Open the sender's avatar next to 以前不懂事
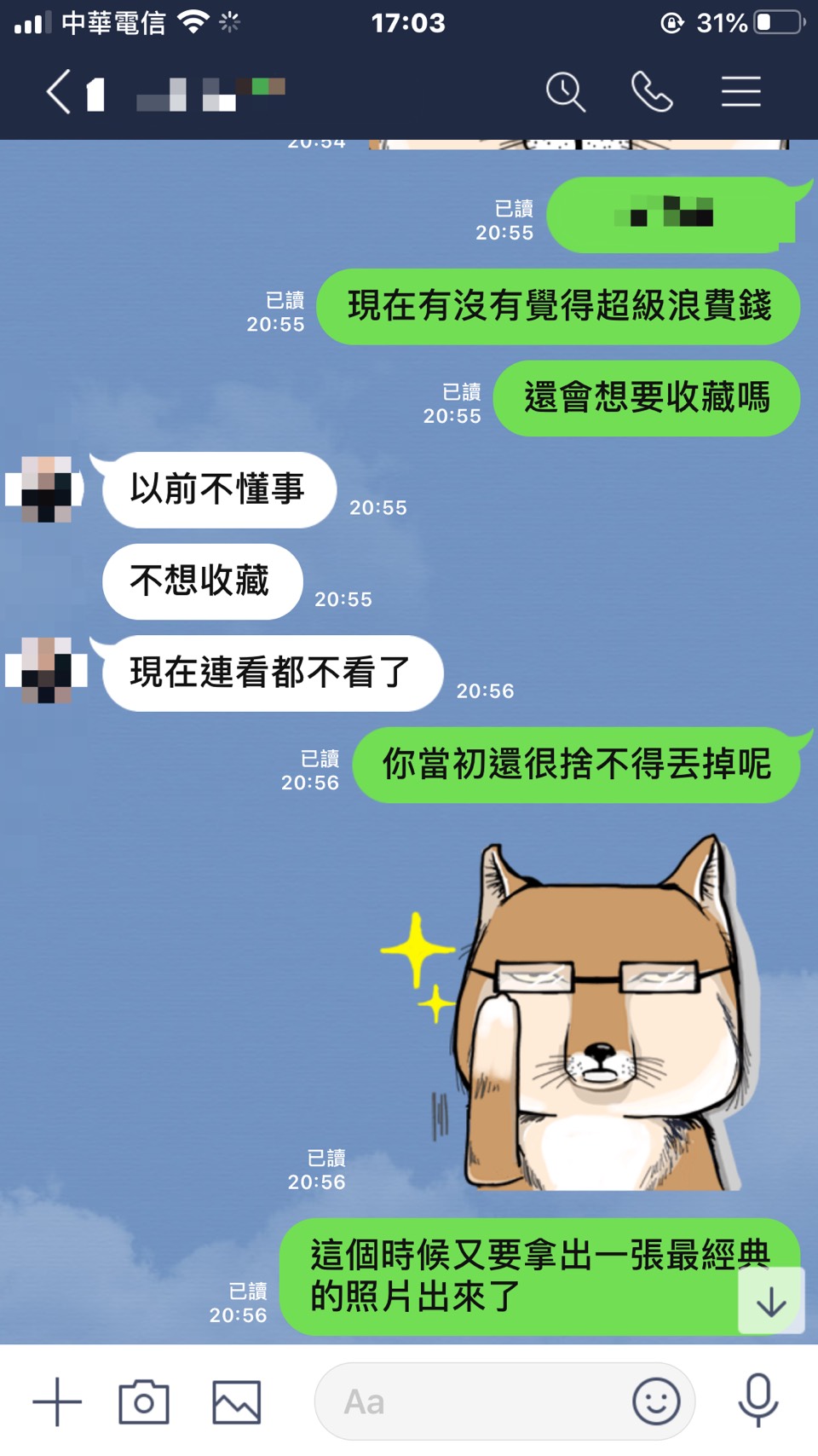 tap(46, 489)
